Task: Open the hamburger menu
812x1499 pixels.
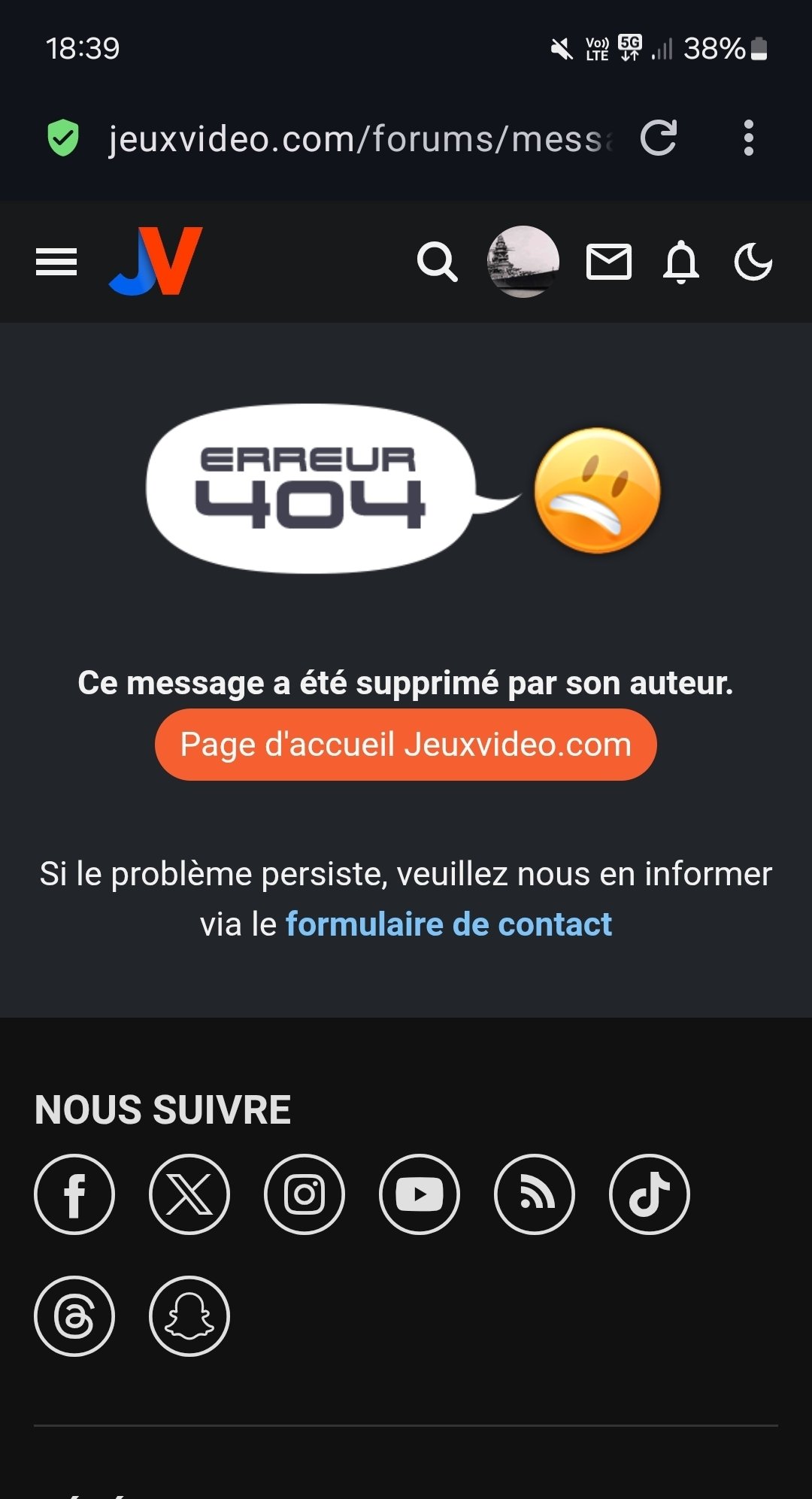Action: 56,262
